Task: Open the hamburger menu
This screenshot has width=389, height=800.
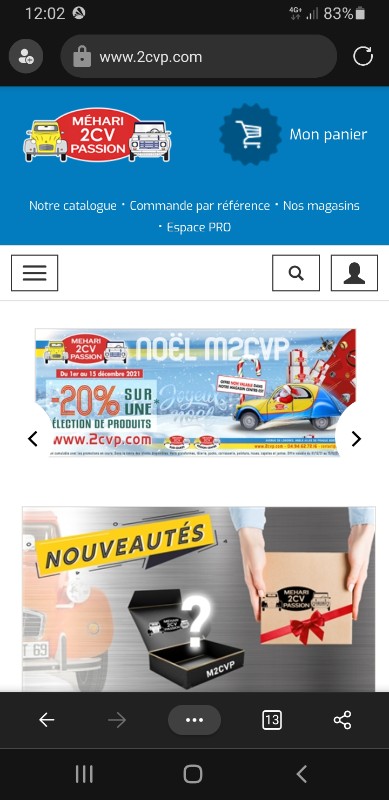Action: pyautogui.click(x=35, y=273)
